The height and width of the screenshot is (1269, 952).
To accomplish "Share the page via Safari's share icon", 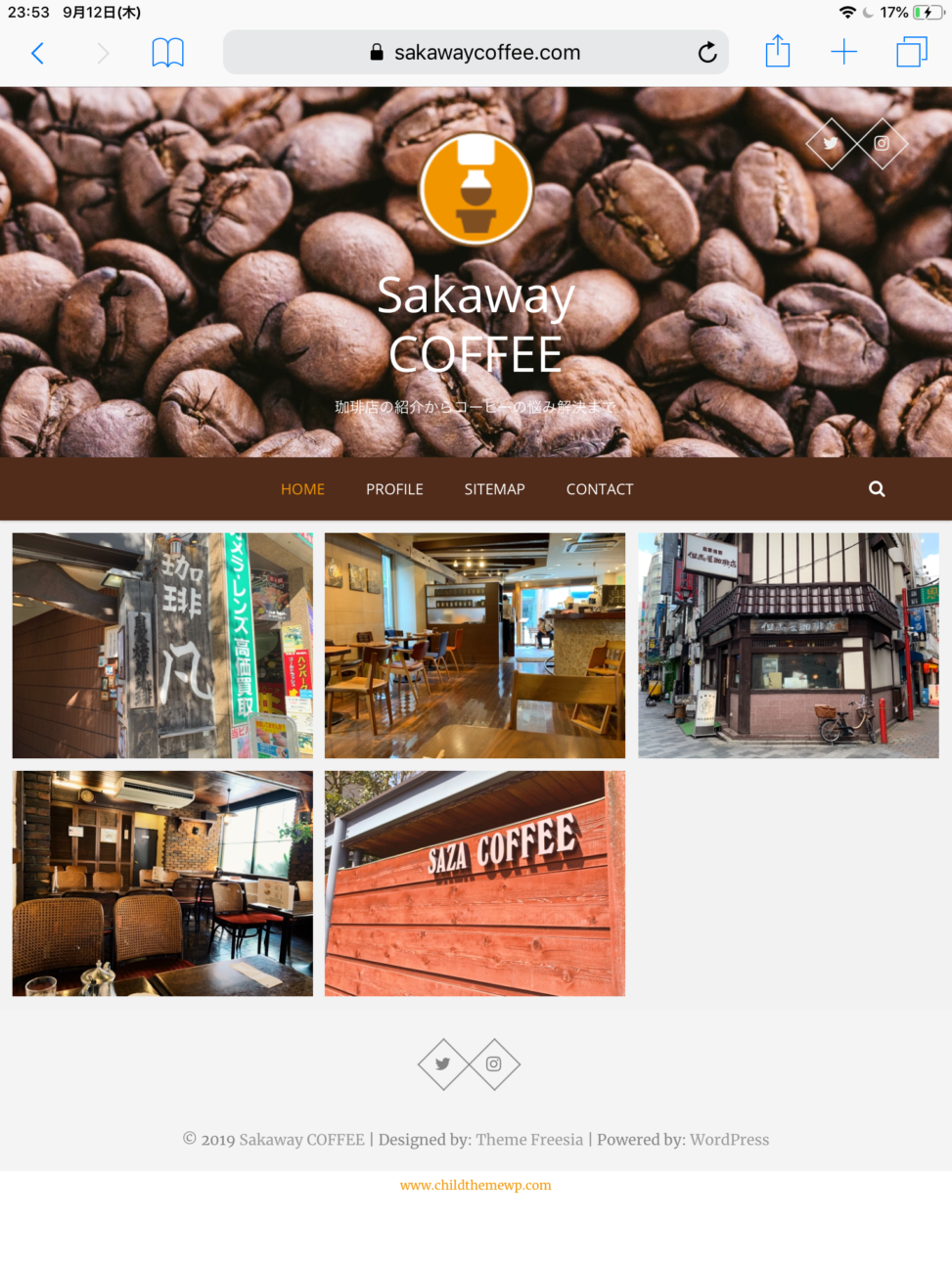I will [x=777, y=51].
